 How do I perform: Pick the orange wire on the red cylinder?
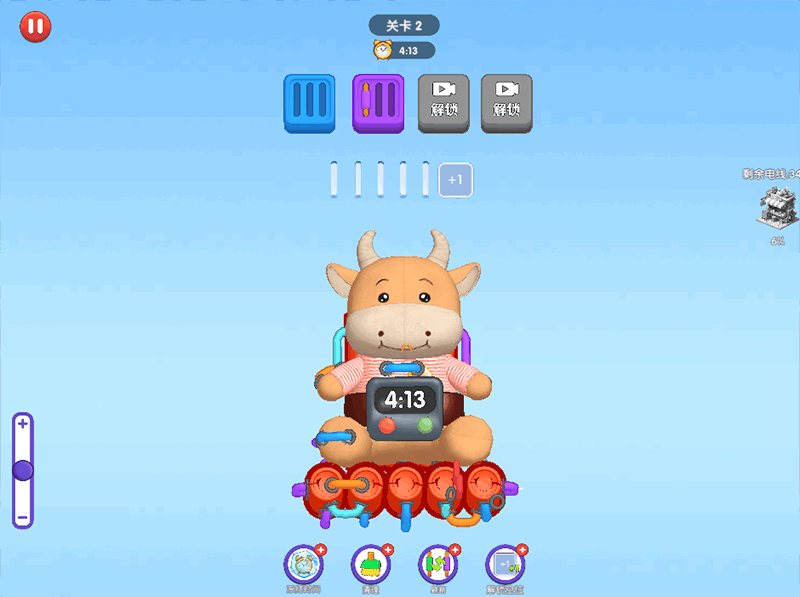346,484
